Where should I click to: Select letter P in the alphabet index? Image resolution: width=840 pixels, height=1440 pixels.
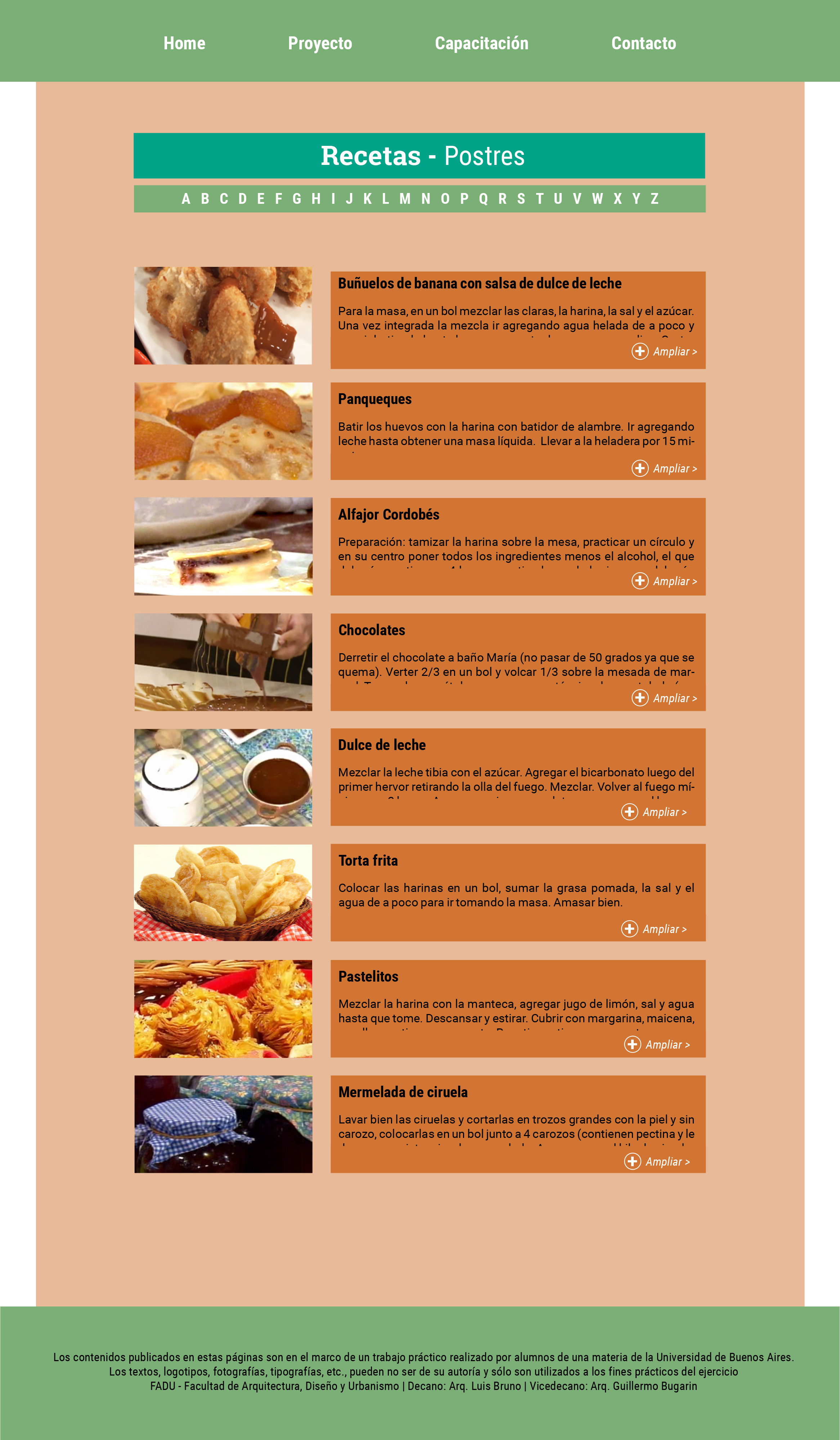click(464, 199)
